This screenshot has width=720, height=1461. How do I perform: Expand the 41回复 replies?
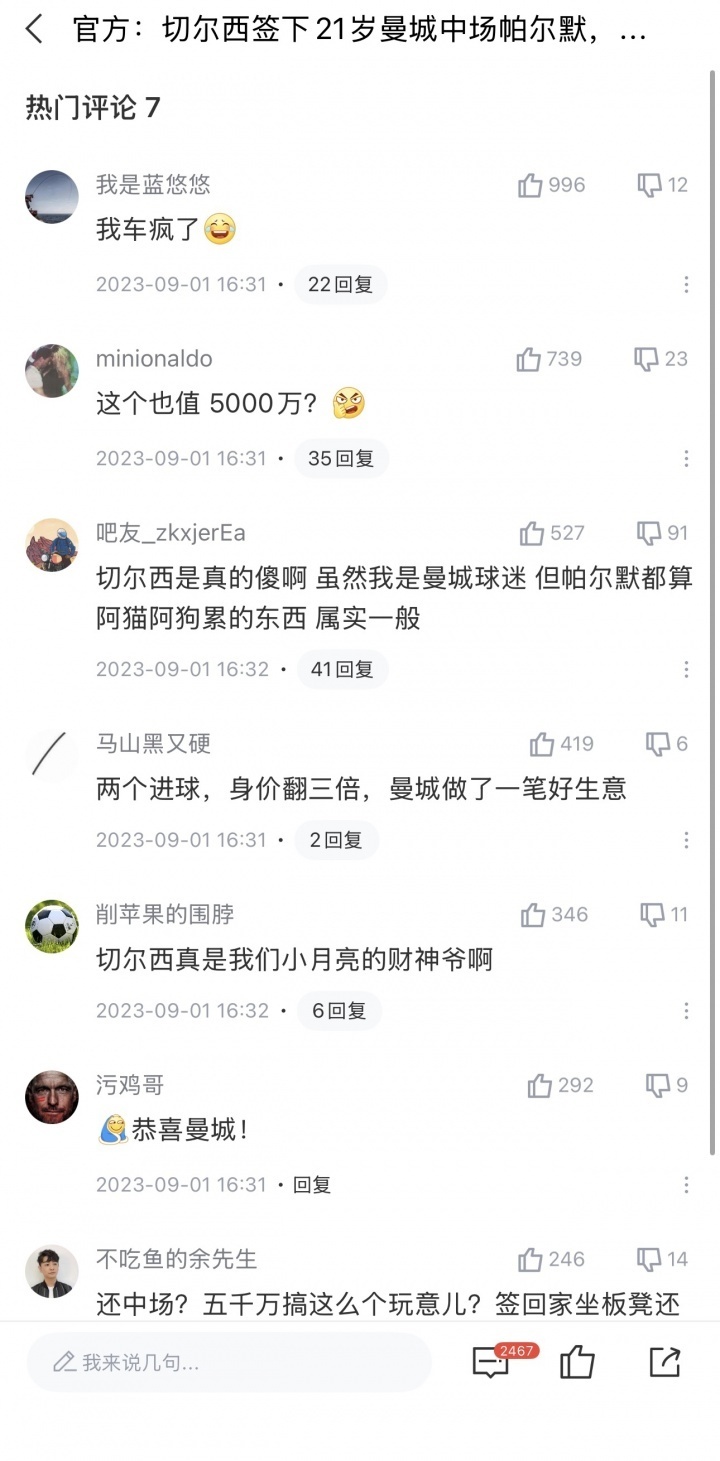(342, 669)
